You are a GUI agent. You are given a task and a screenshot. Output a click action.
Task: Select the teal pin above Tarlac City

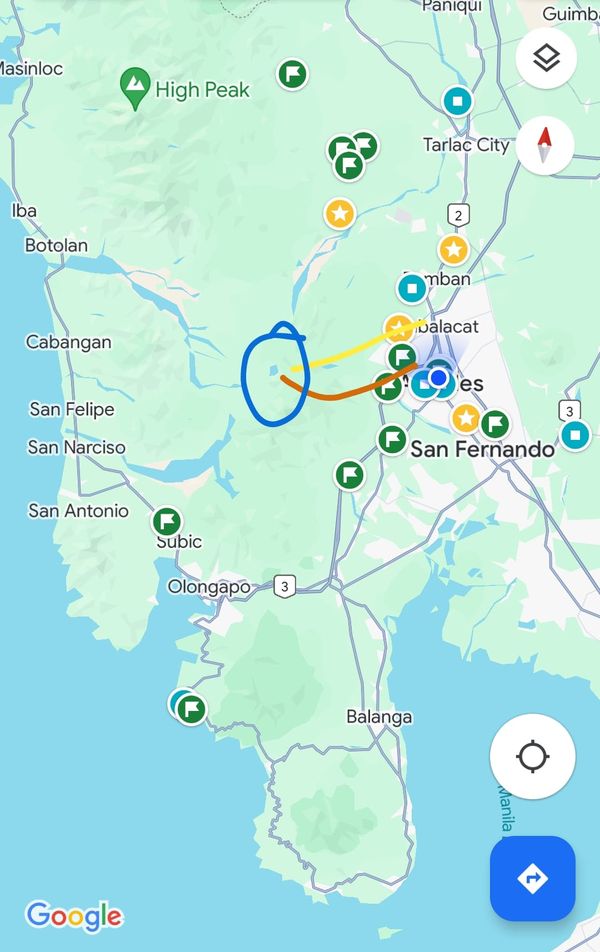coord(458,100)
